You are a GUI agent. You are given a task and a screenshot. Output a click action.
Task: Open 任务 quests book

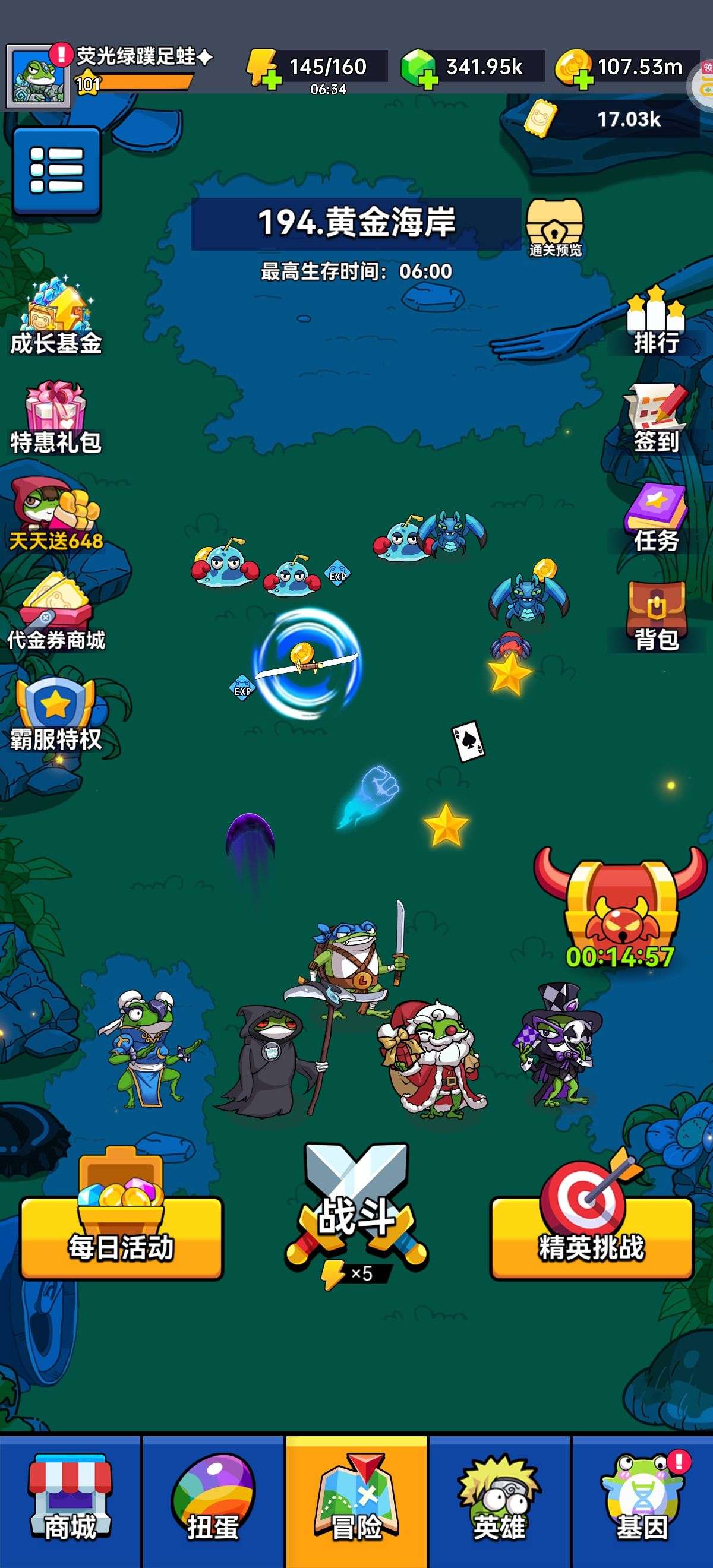[x=656, y=517]
